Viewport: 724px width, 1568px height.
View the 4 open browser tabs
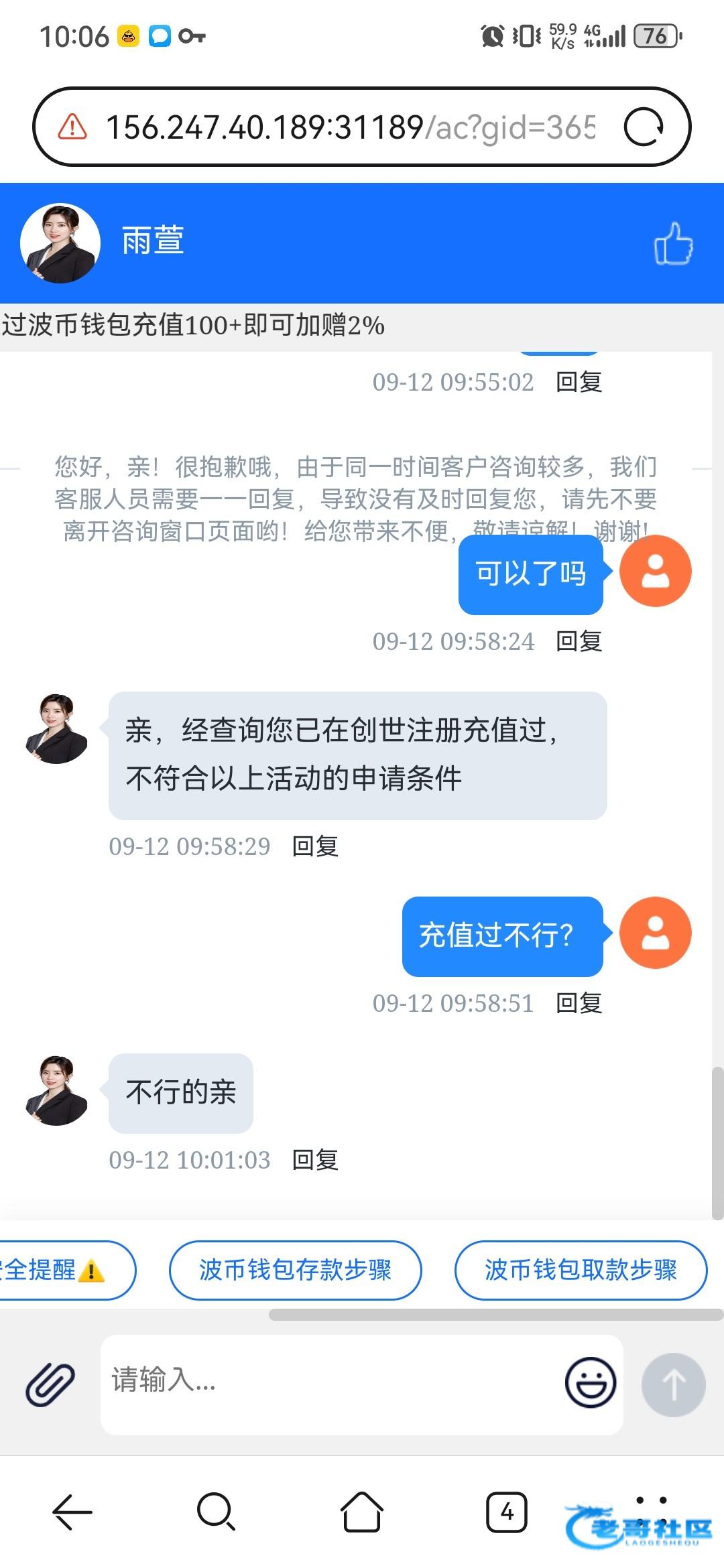coord(506,1512)
